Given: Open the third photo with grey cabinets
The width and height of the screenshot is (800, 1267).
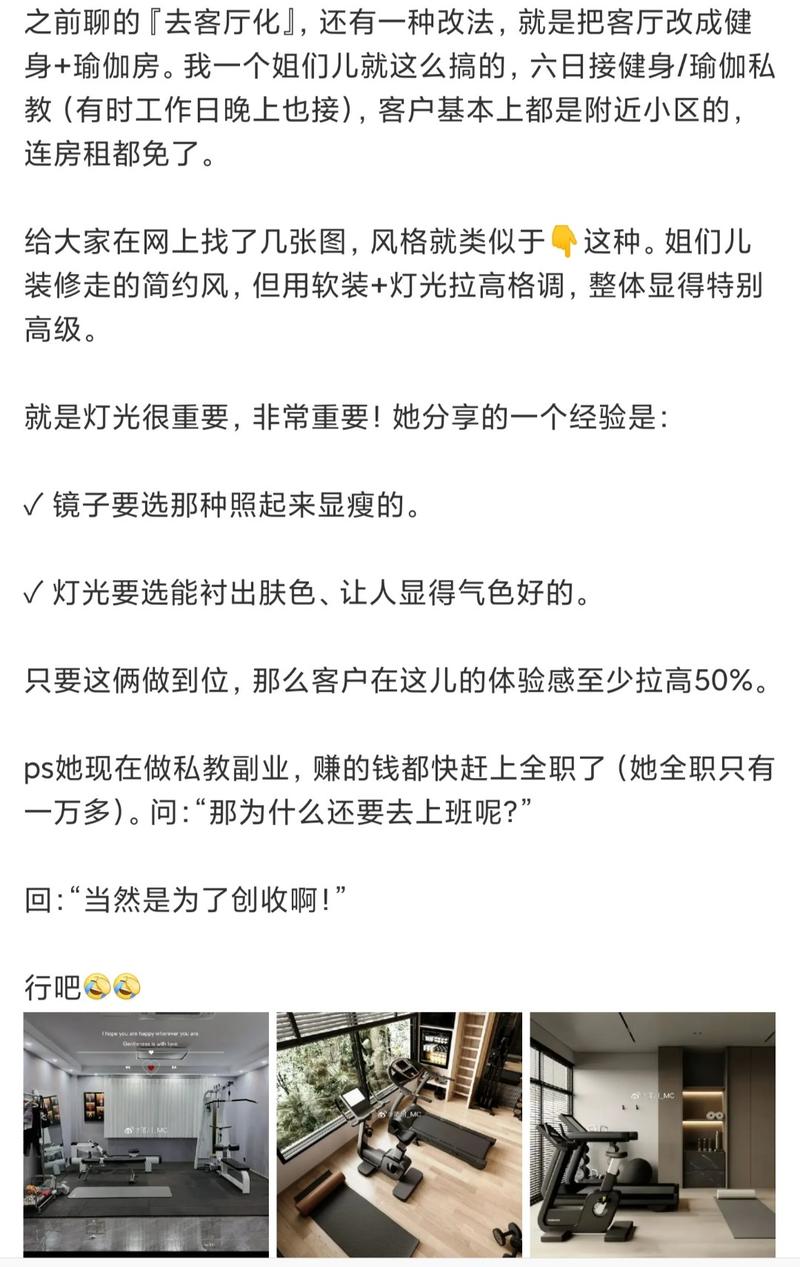Looking at the screenshot, I should coord(652,1133).
